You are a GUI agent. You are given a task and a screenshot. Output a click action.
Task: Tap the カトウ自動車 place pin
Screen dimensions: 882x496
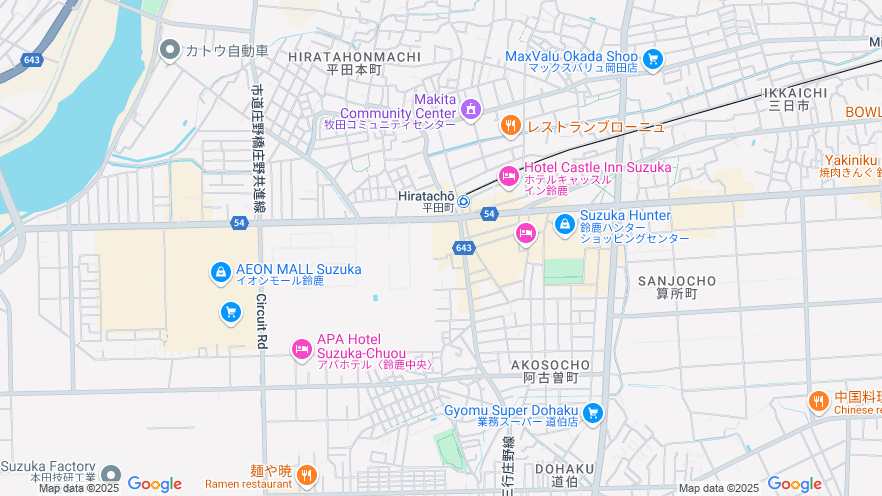coord(170,49)
